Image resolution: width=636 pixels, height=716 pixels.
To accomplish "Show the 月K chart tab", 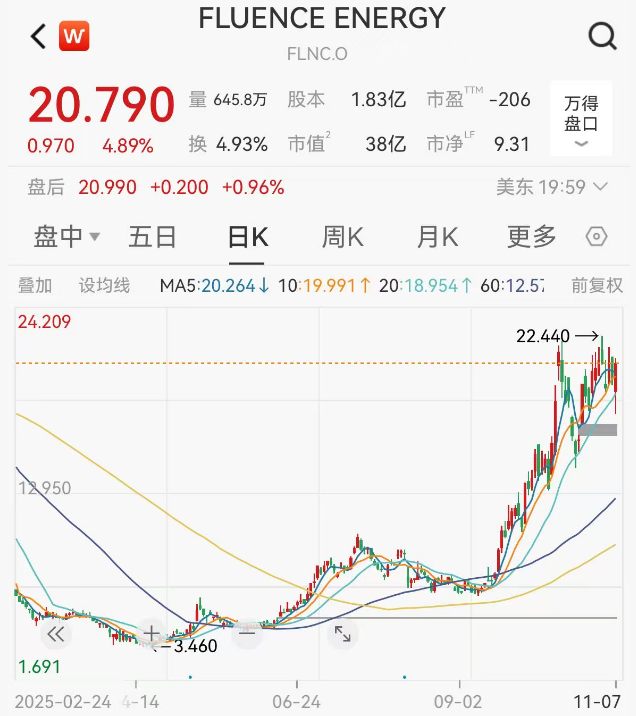I will click(x=437, y=237).
